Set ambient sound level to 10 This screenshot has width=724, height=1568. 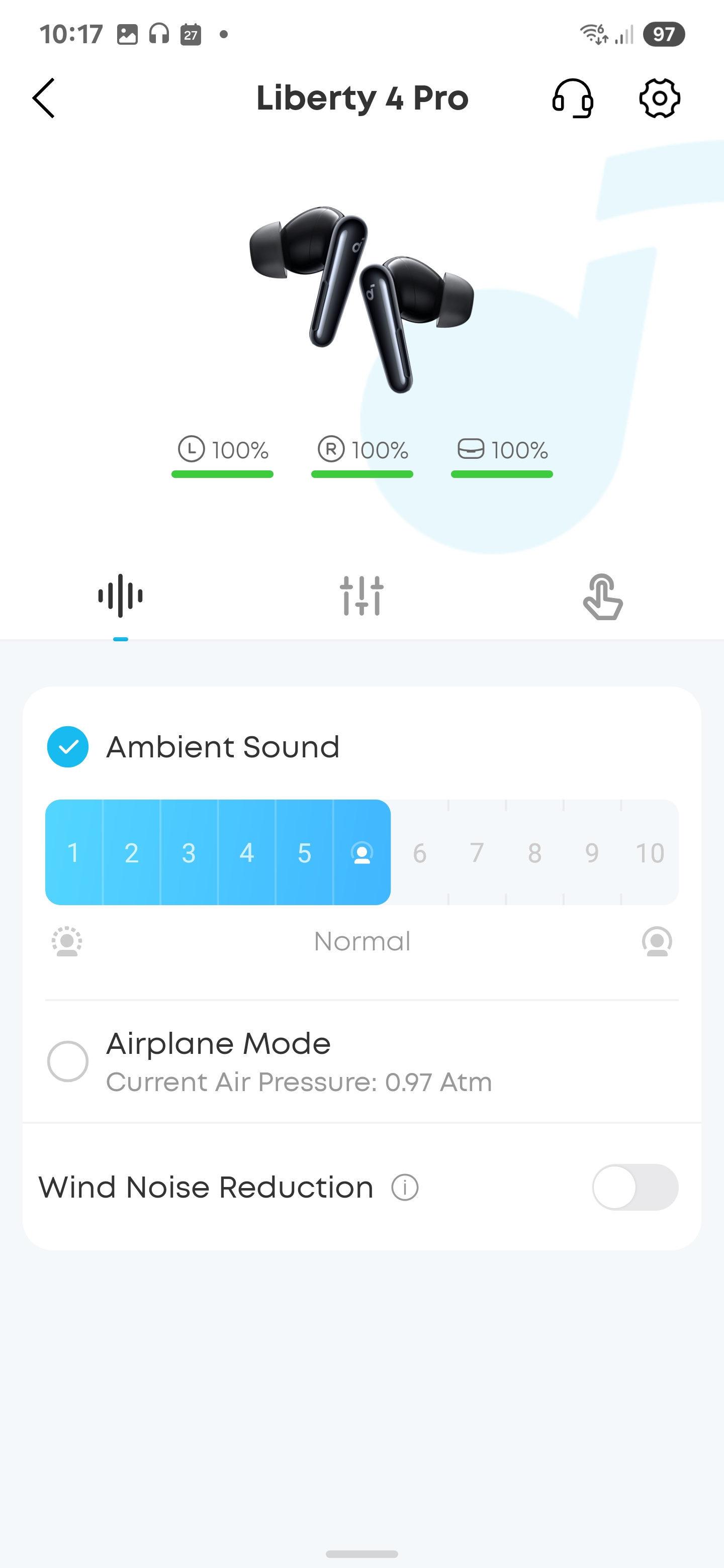[650, 852]
